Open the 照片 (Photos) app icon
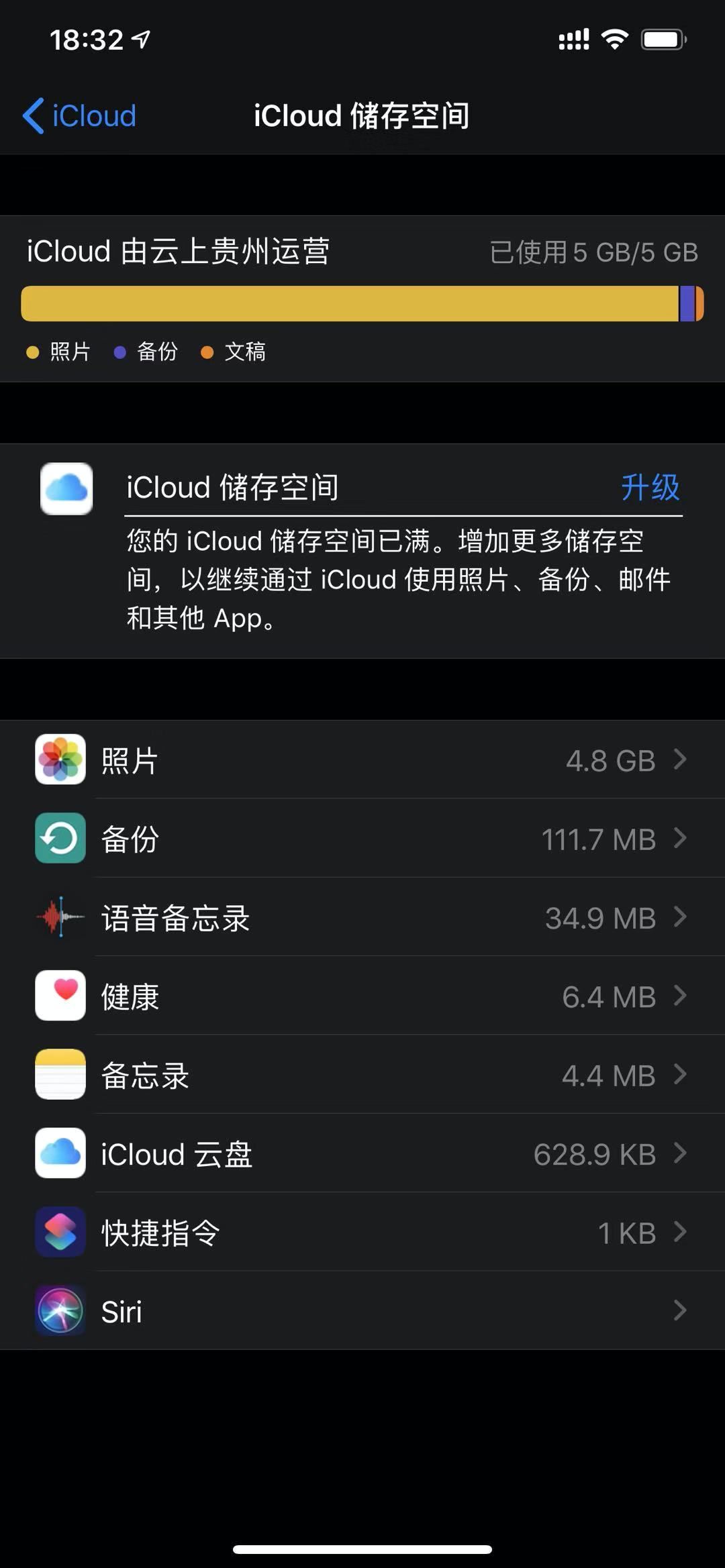The image size is (725, 1568). [x=59, y=760]
